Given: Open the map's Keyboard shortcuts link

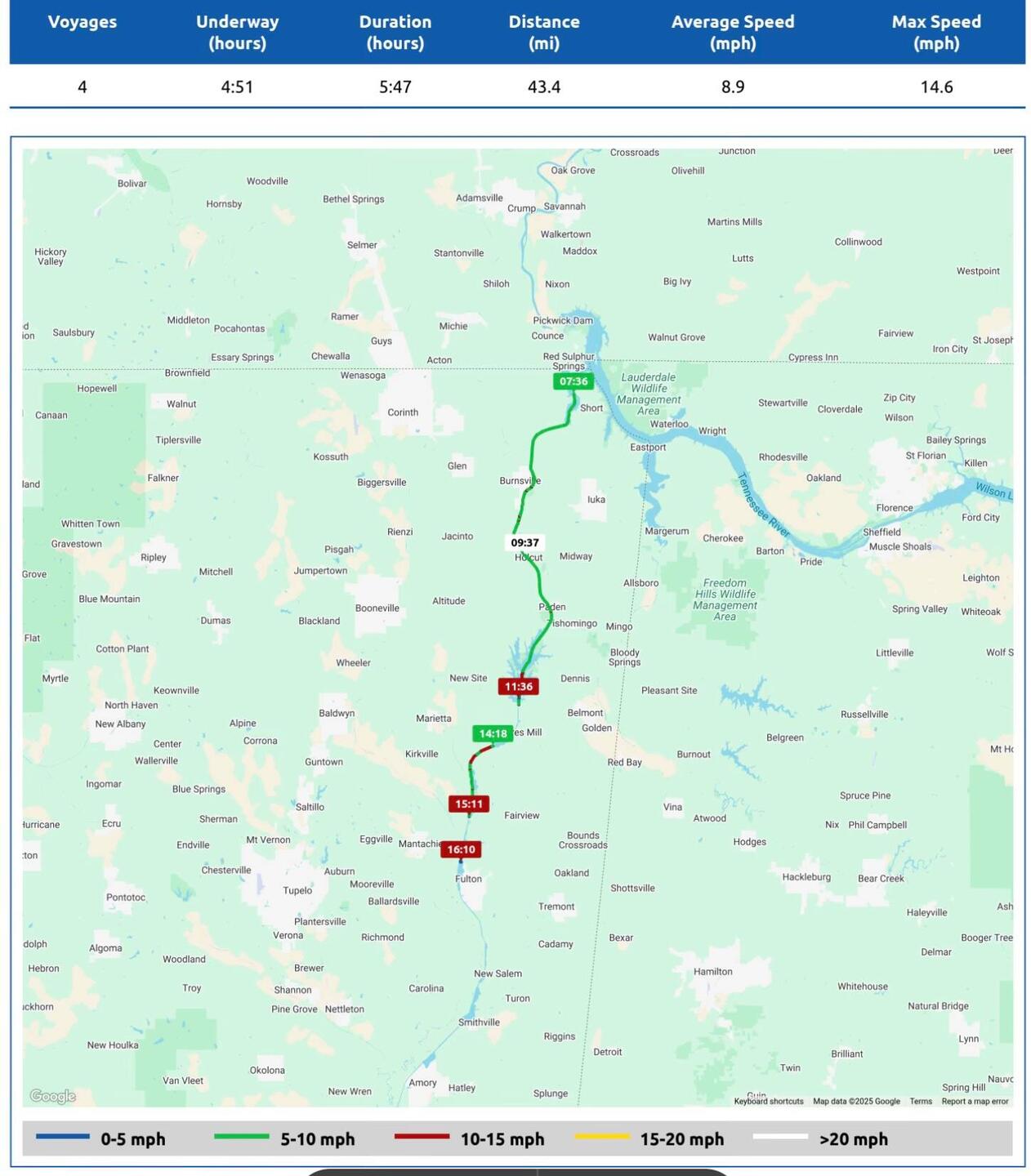Looking at the screenshot, I should coord(768,1101).
